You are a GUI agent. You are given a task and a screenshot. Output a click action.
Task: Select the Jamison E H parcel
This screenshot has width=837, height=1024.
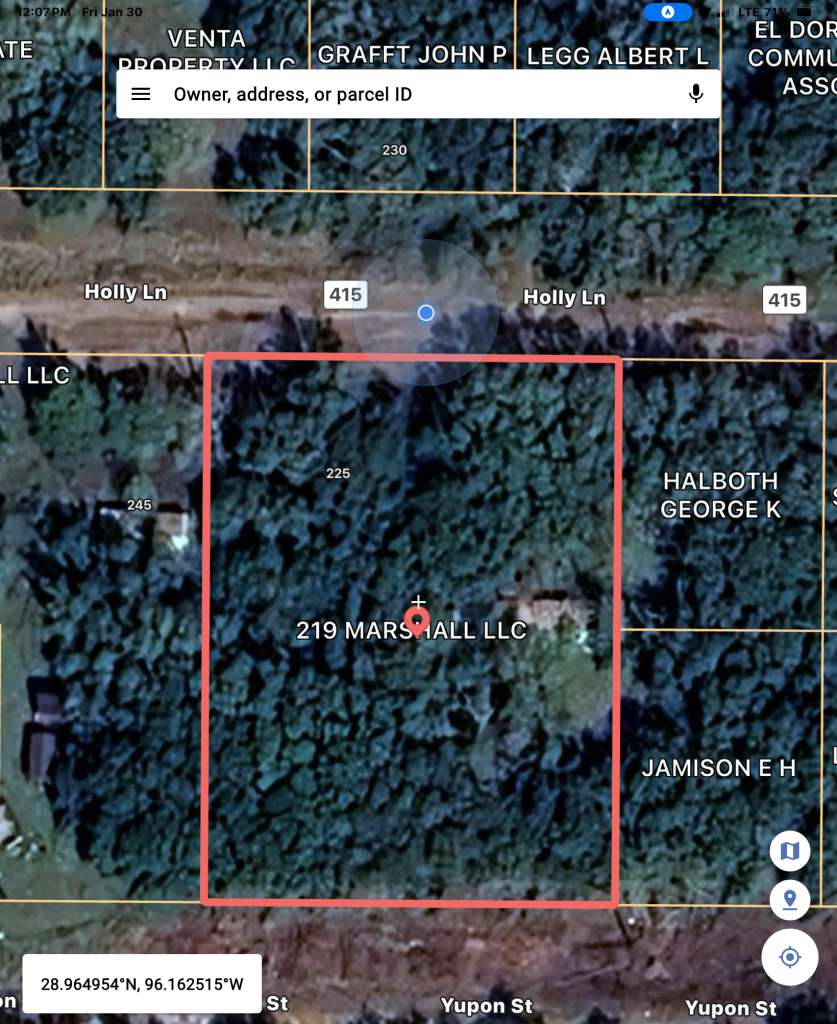719,768
